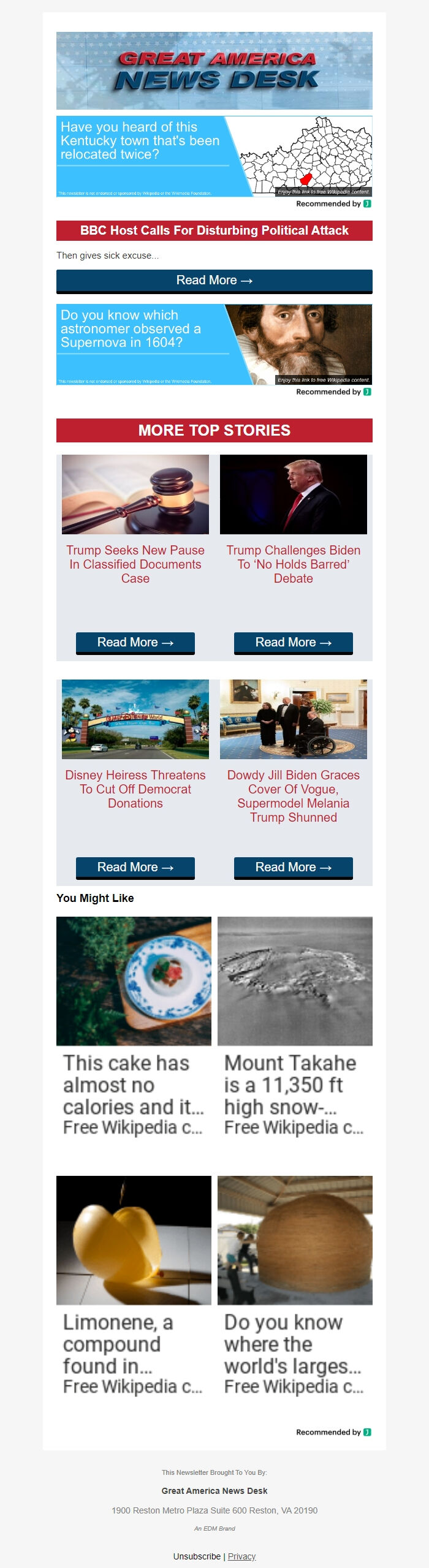Open the Trump Seeks New Pause headline link
This screenshot has width=429, height=1568.
[135, 564]
